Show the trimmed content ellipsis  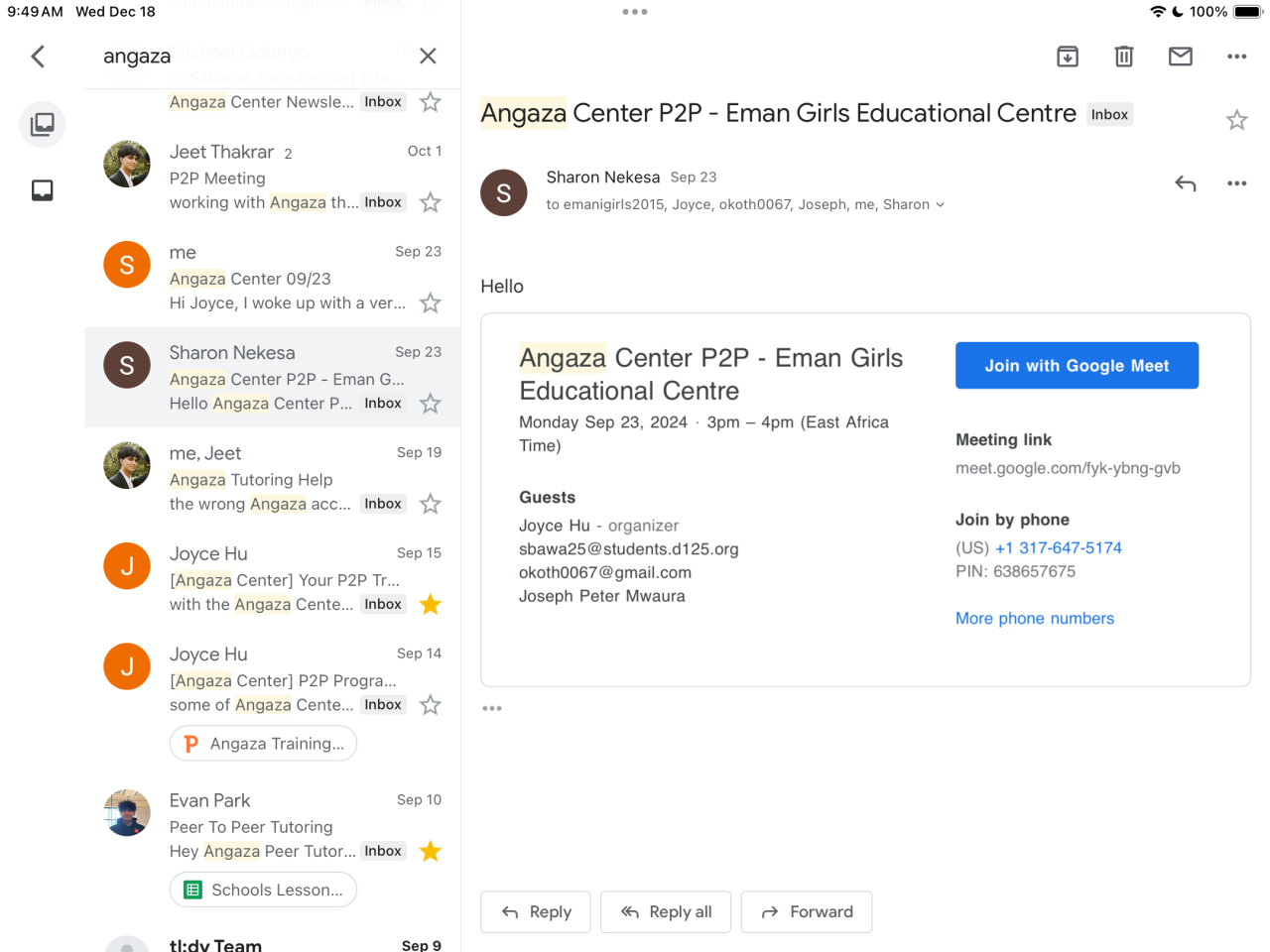492,708
